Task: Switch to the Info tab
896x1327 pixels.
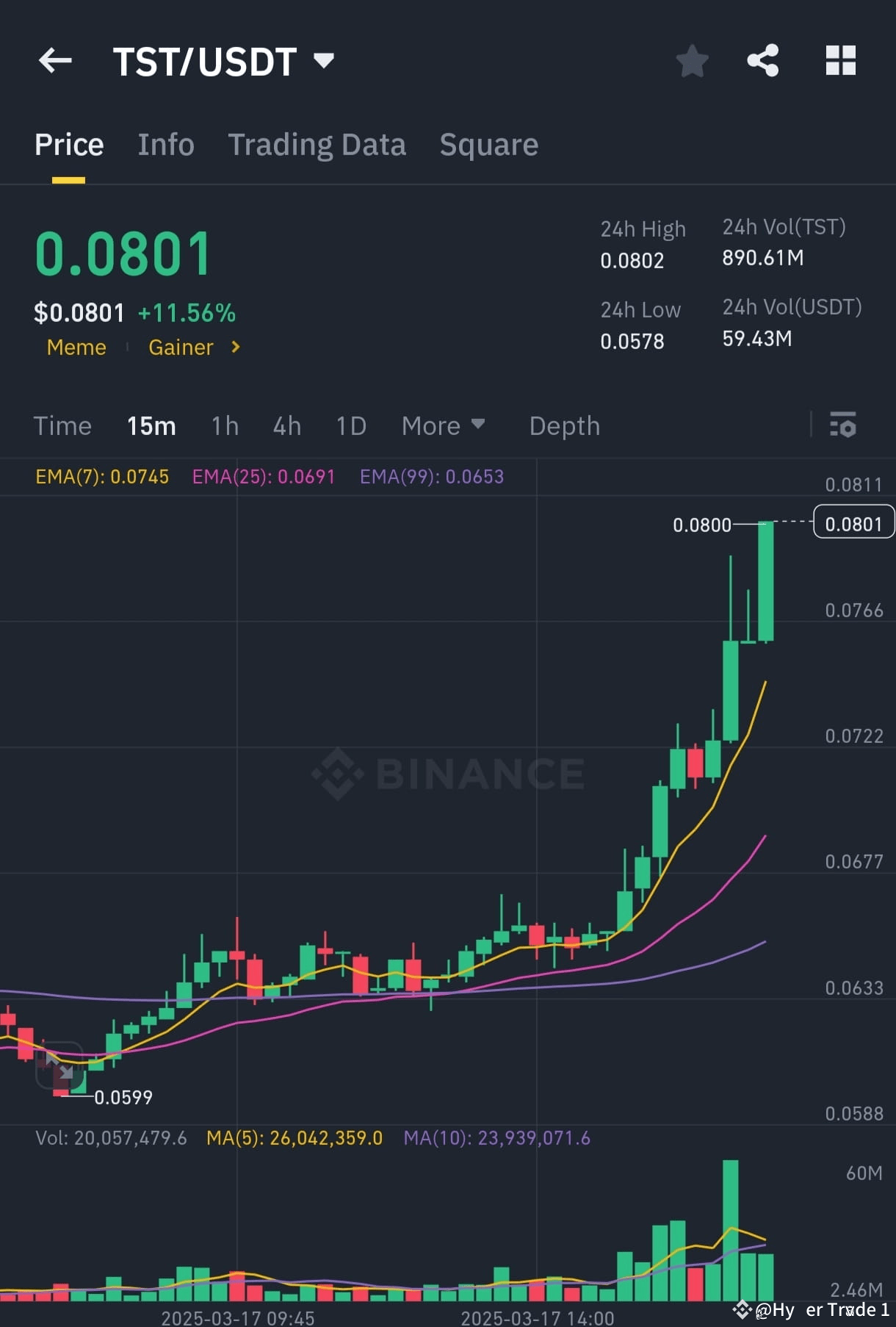Action: click(x=165, y=145)
